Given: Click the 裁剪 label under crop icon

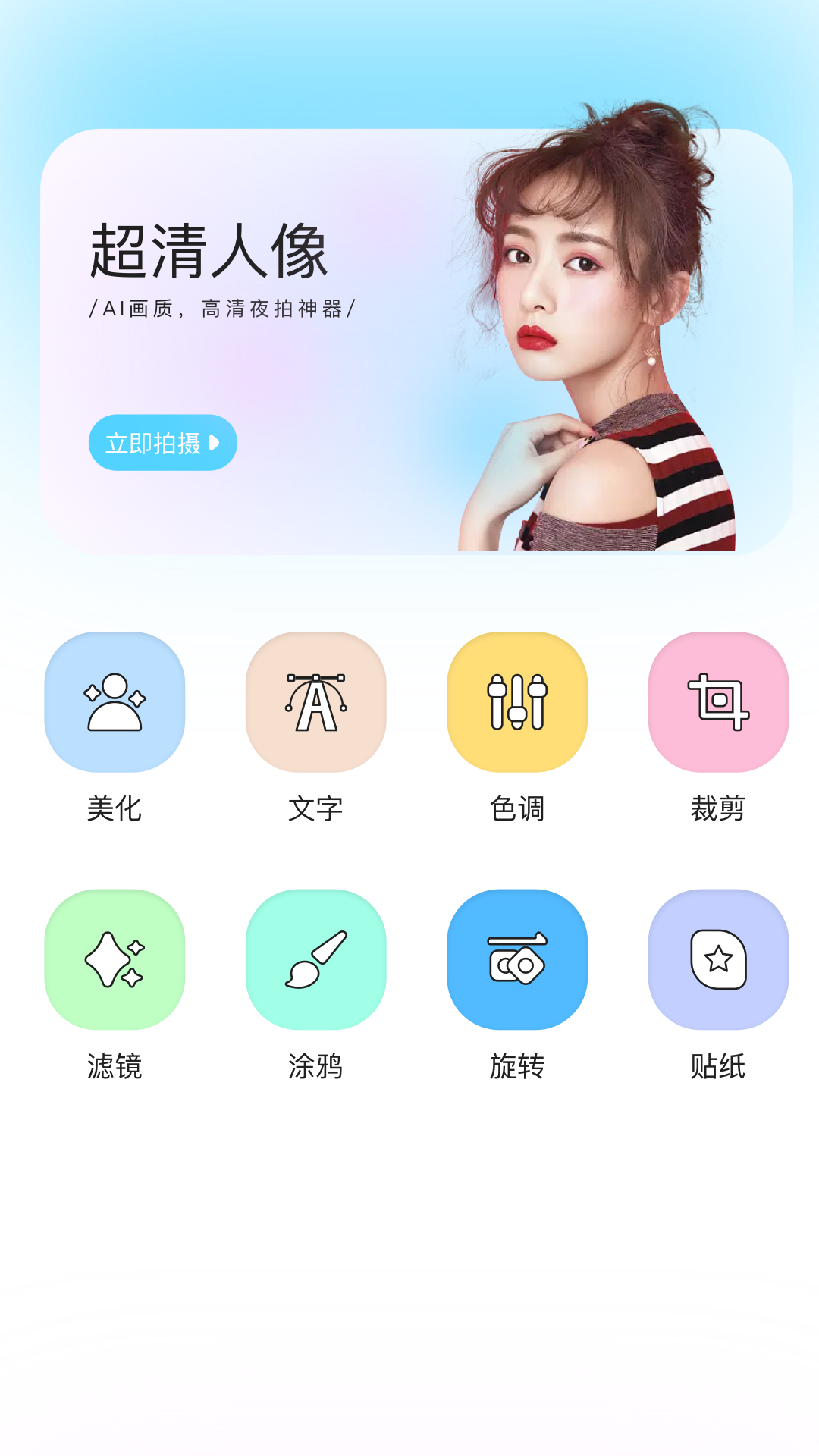Looking at the screenshot, I should (717, 810).
